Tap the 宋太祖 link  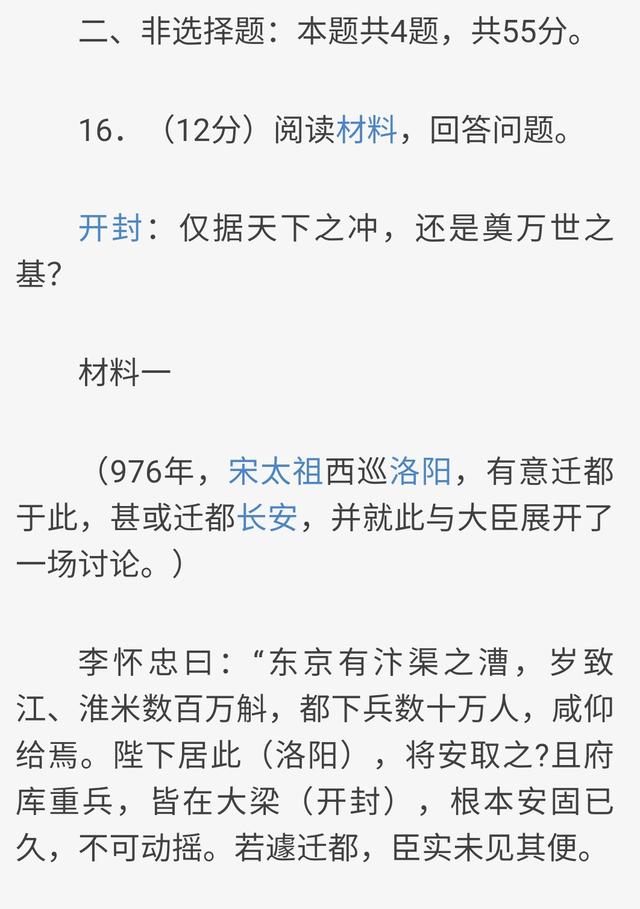pyautogui.click(x=275, y=470)
